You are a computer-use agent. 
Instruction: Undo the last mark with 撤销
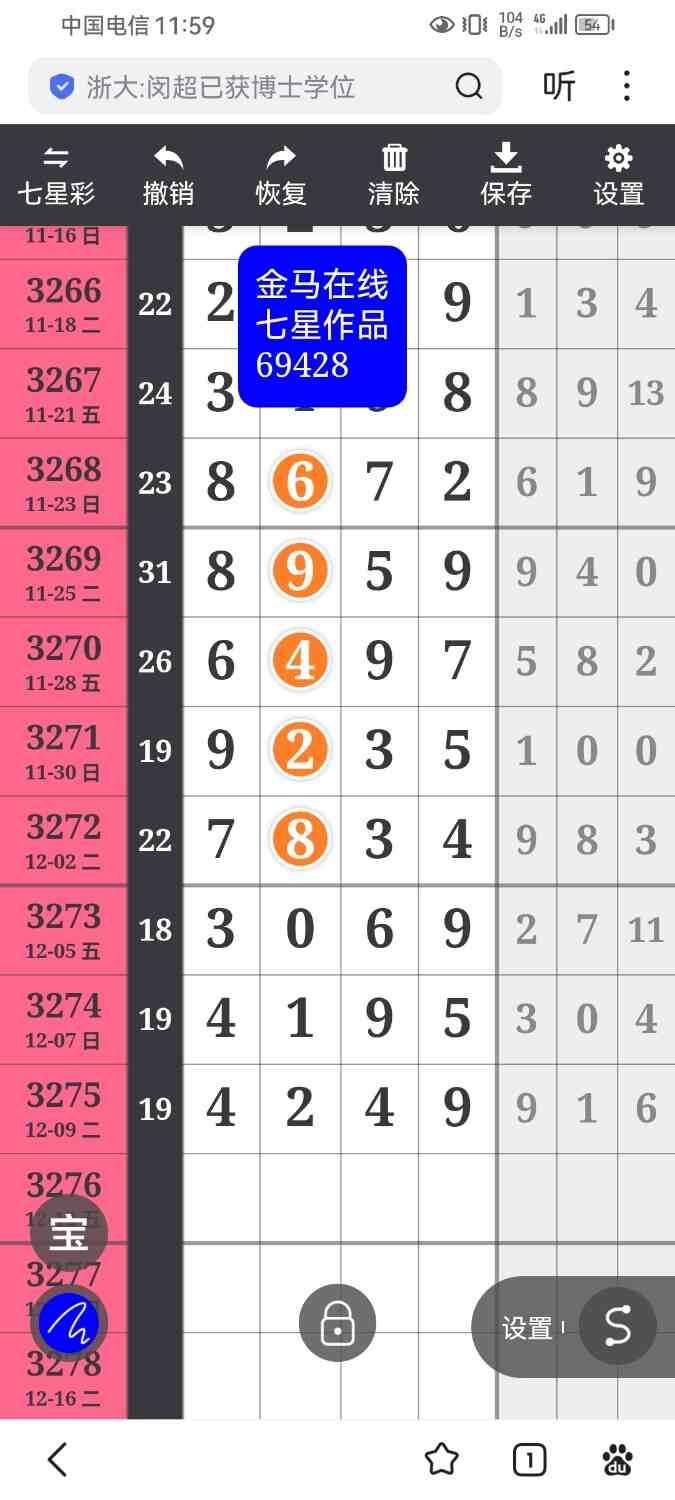(168, 175)
